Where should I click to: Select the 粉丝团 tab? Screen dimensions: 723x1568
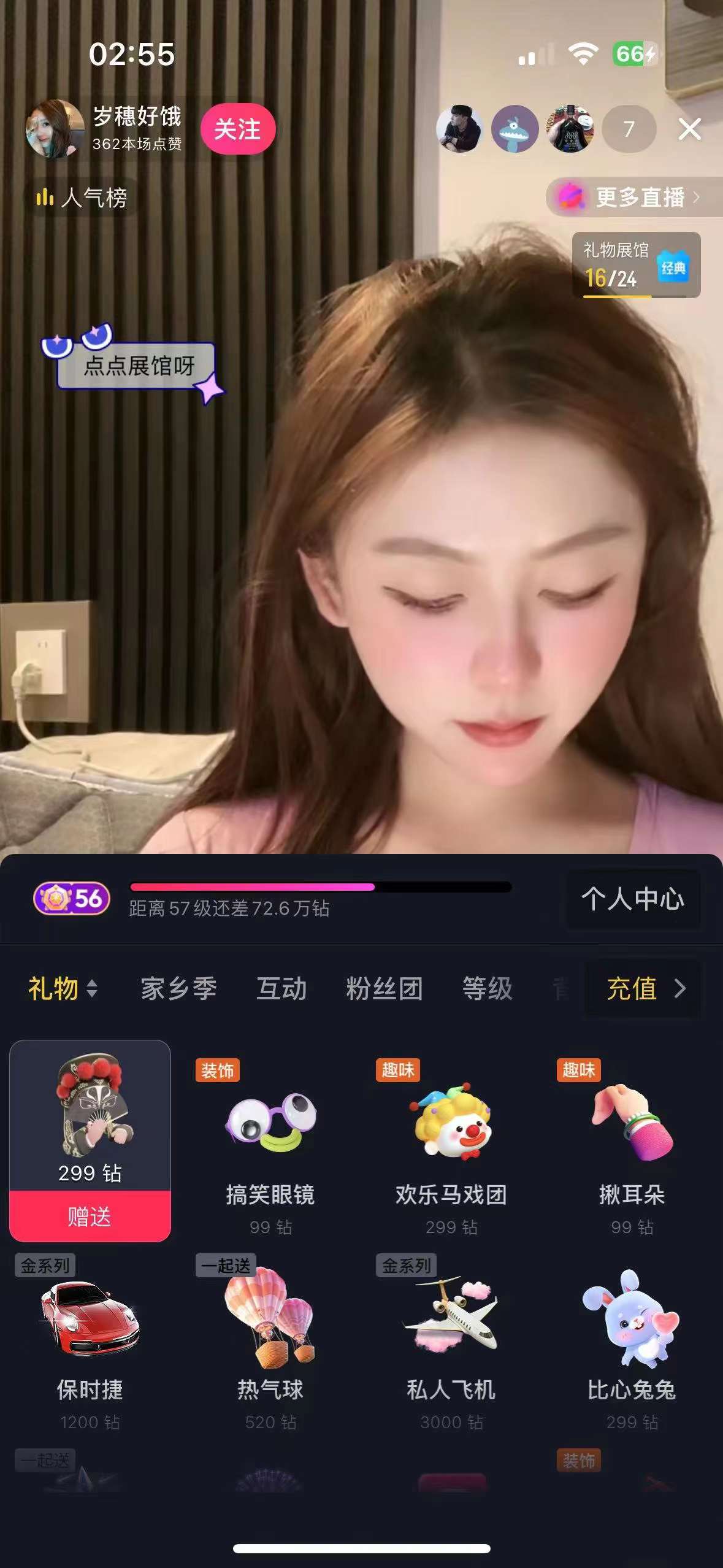(x=384, y=988)
